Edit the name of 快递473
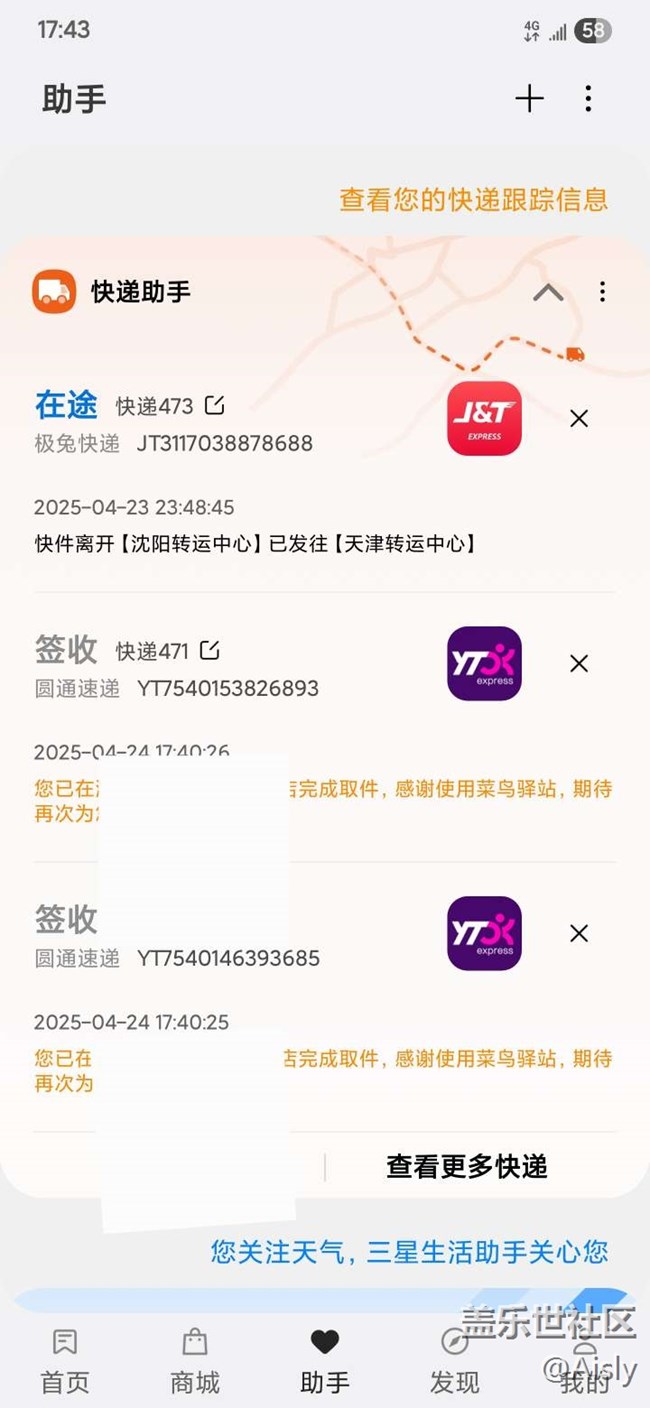650x1408 pixels. [x=214, y=405]
